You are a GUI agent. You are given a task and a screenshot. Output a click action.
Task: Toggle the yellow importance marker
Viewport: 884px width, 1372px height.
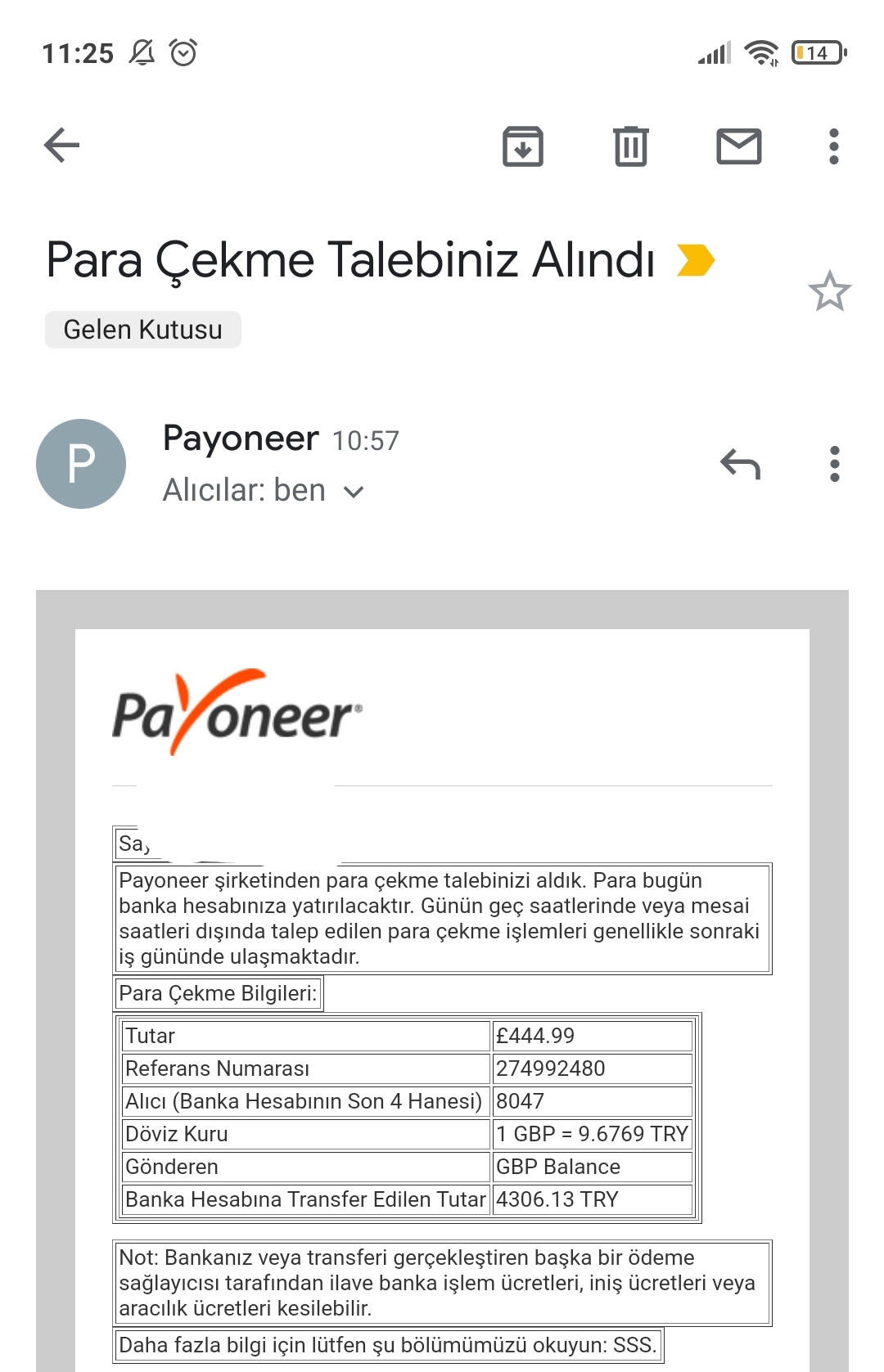[696, 260]
